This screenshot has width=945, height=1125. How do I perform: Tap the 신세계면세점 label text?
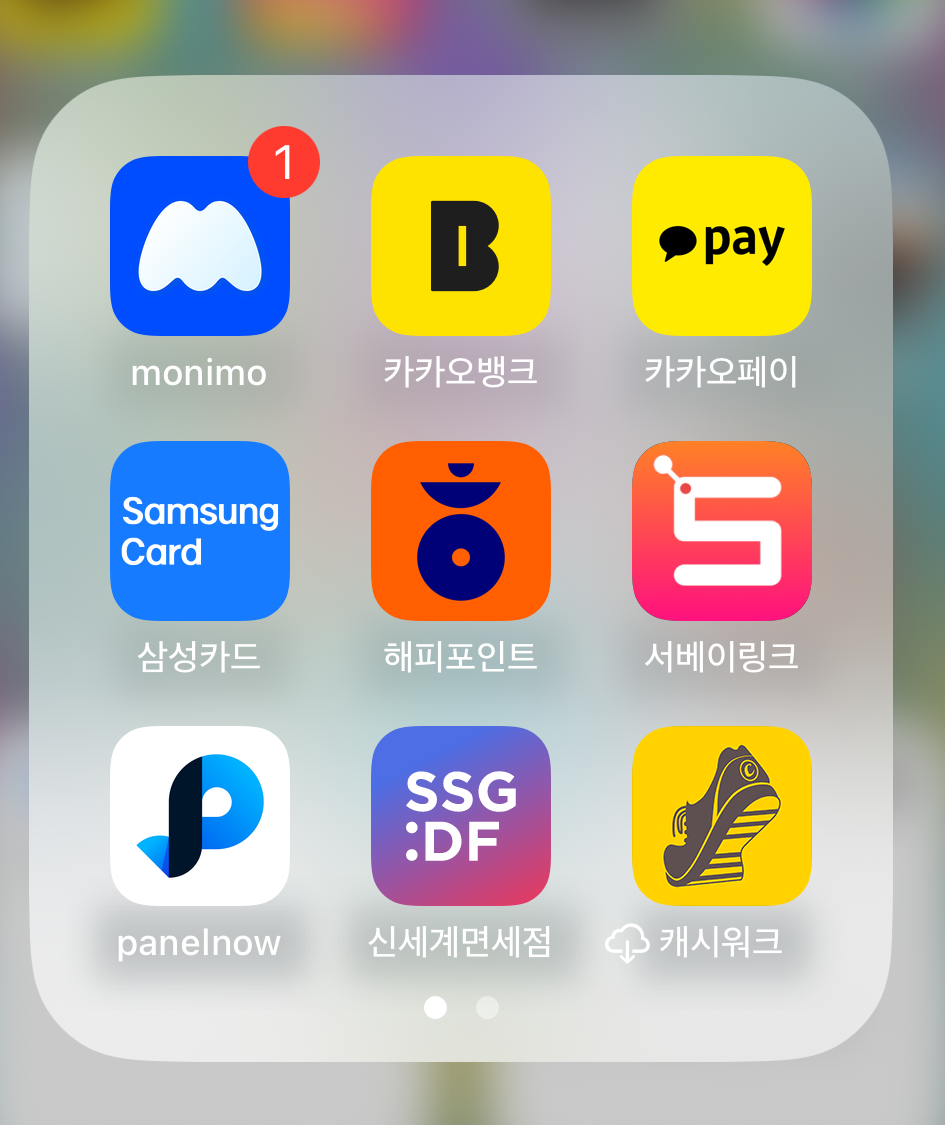point(460,941)
